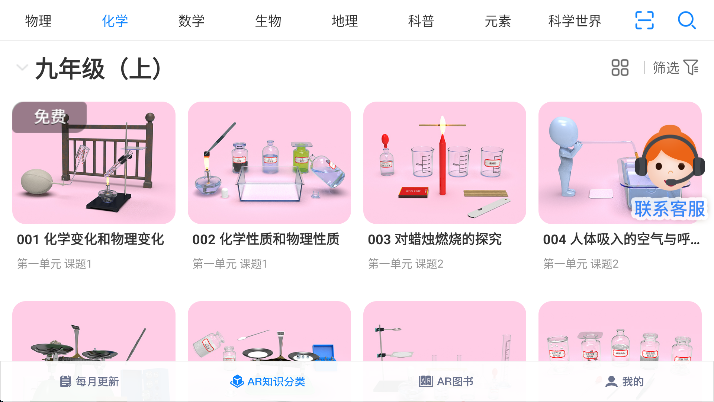Screen dimensions: 714x402
Task: Open the search magnifier icon
Action: (687, 20)
